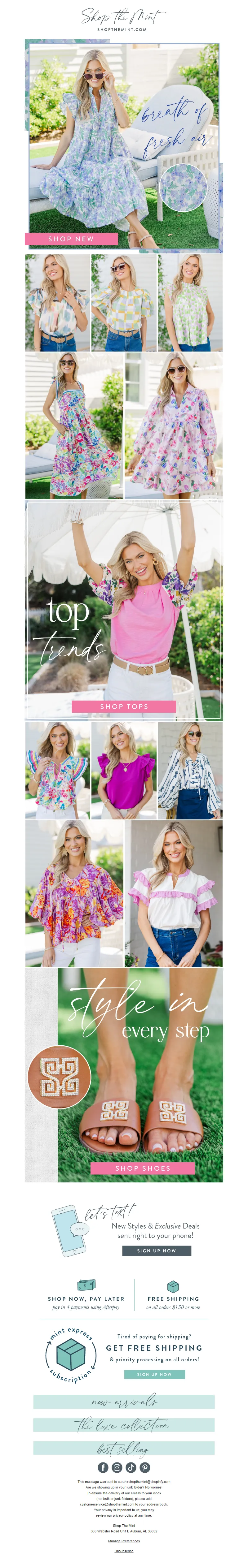Open Manage Preferences link
The image size is (248, 1568).
coord(124,1540)
